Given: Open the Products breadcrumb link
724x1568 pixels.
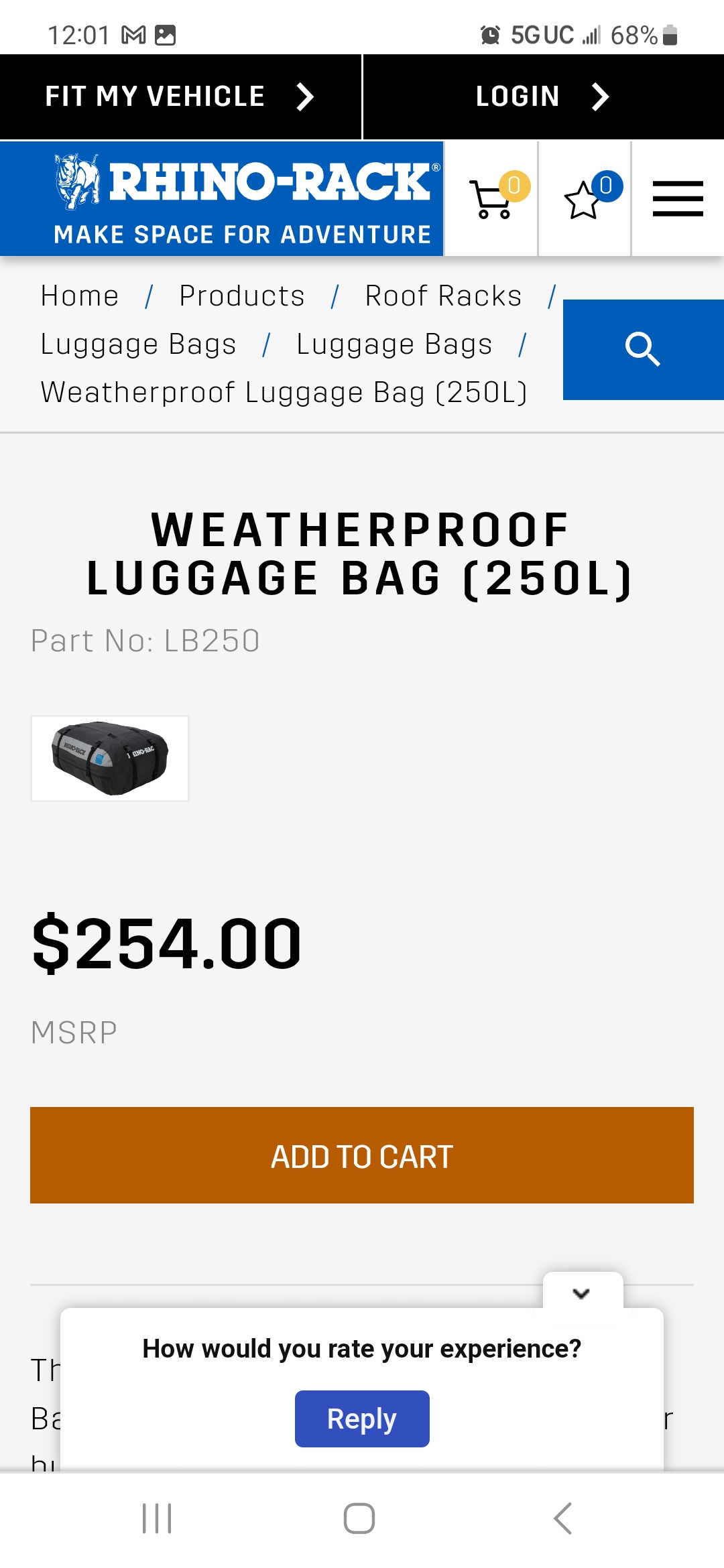Looking at the screenshot, I should (242, 296).
